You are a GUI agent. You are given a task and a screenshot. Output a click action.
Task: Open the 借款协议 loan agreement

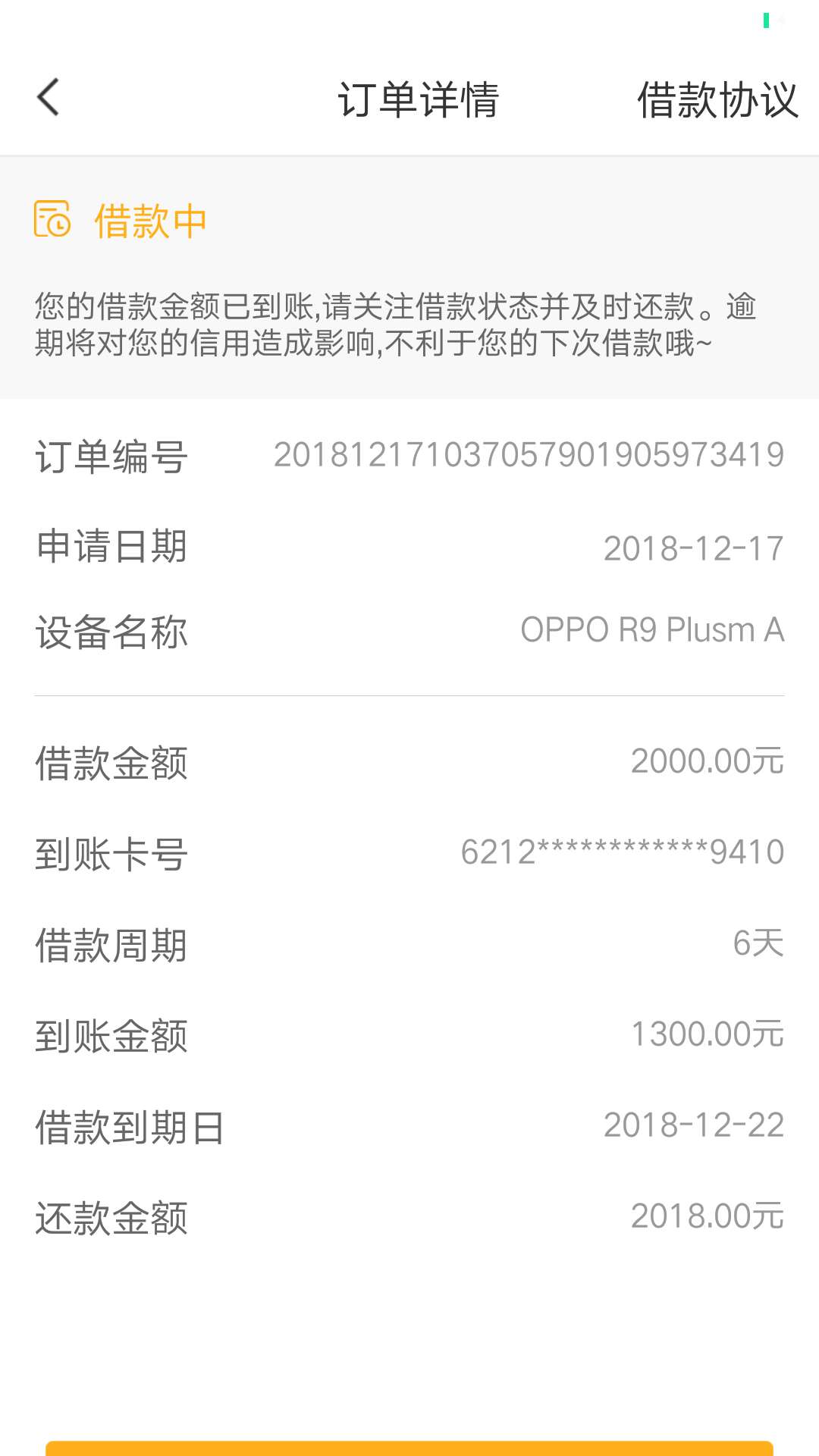click(717, 99)
